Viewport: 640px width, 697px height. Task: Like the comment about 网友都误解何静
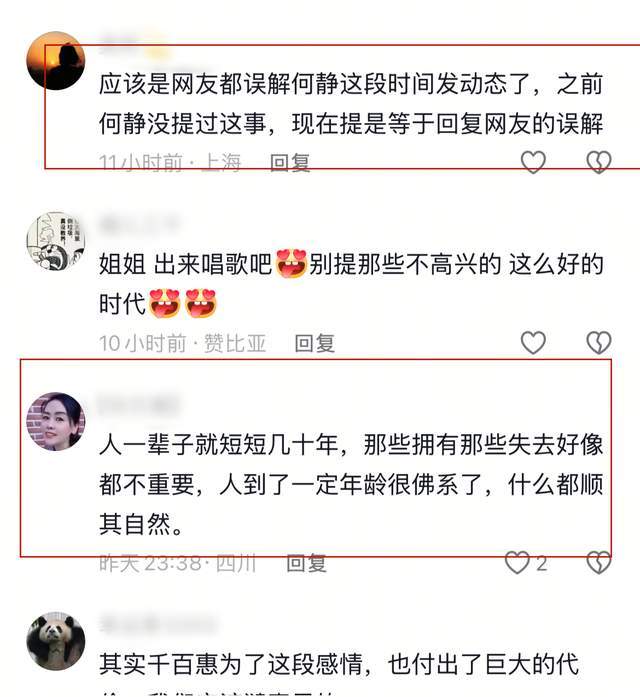[533, 162]
